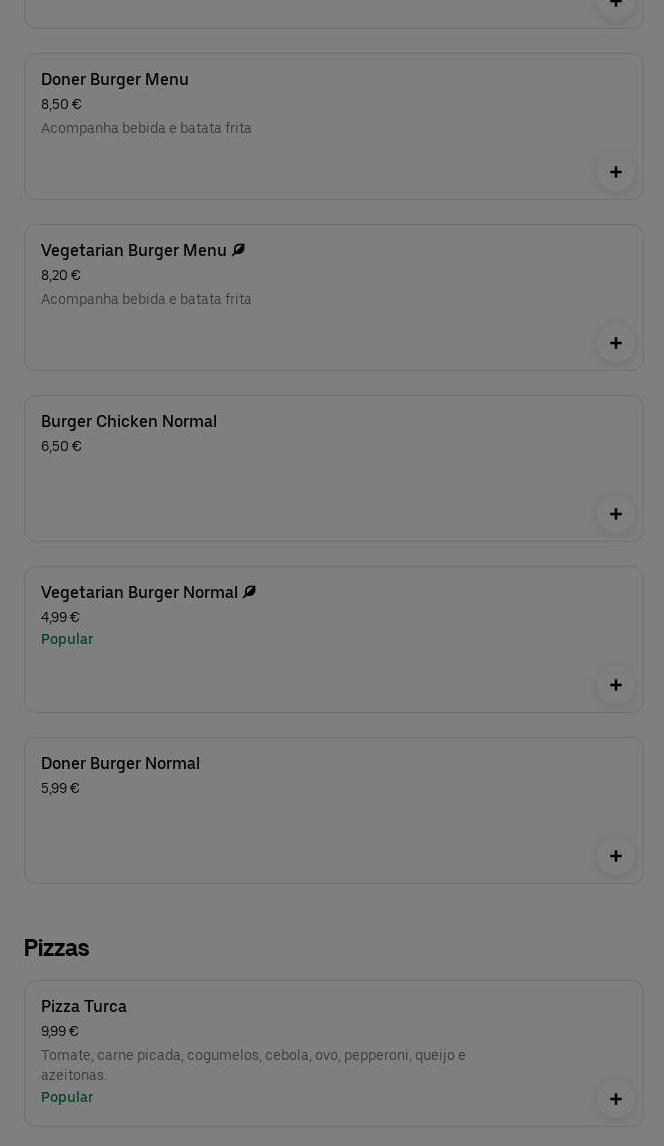Screen dimensions: 664x1146
Task: Add Burger Chicken Normal to the order
Action: [615, 514]
